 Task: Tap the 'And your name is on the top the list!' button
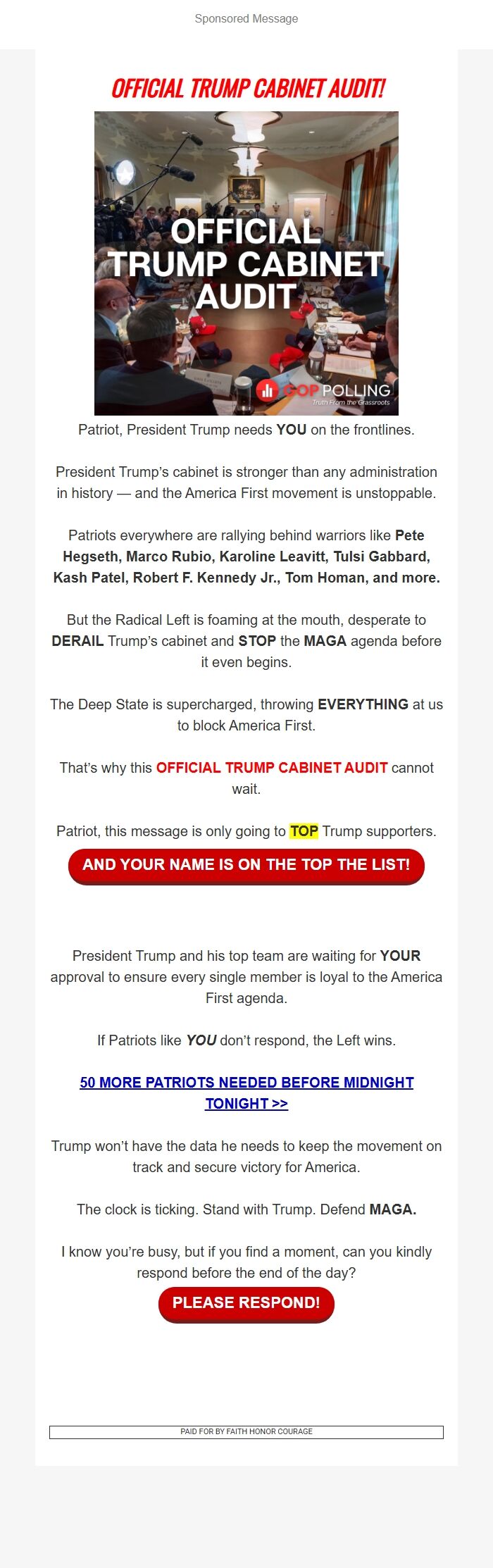coord(246,865)
